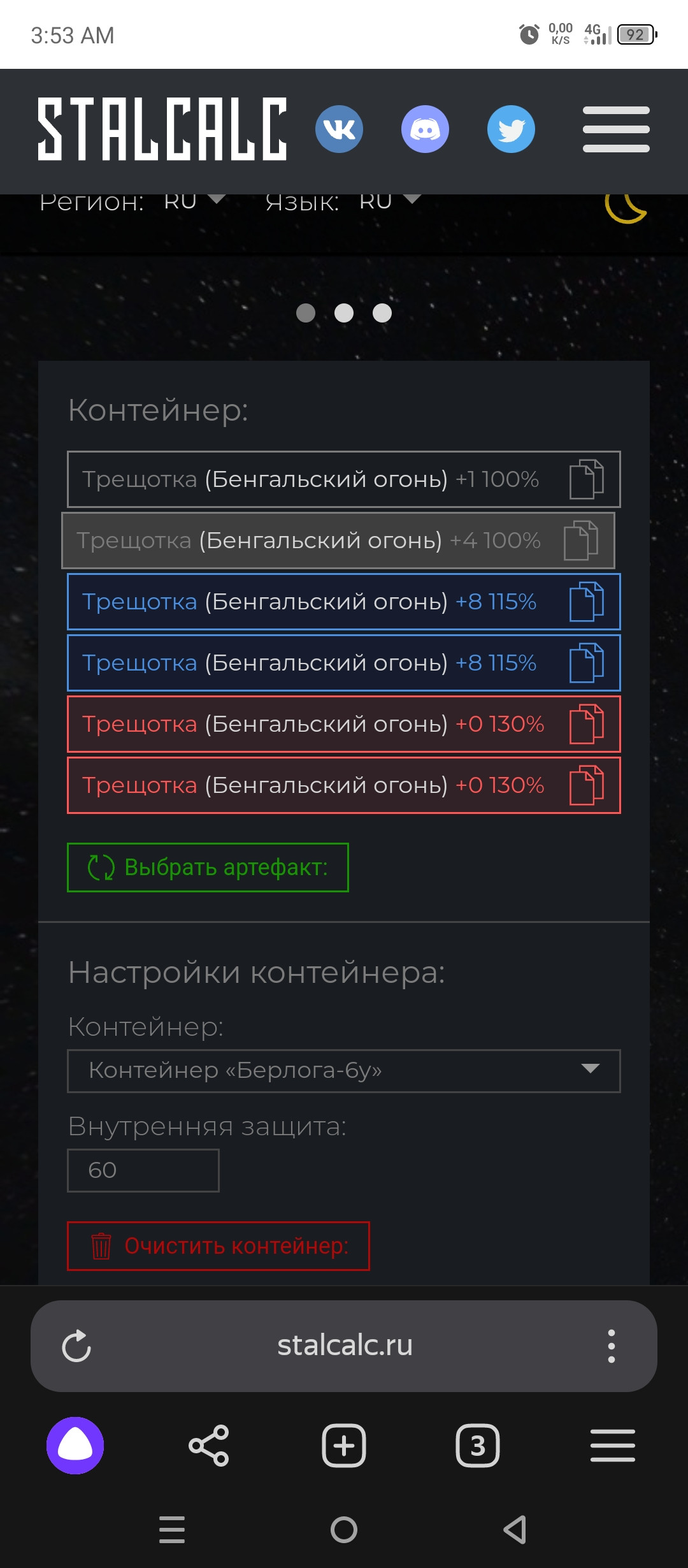View the 3 open tabs
This screenshot has height=1568, width=688.
[x=478, y=1446]
